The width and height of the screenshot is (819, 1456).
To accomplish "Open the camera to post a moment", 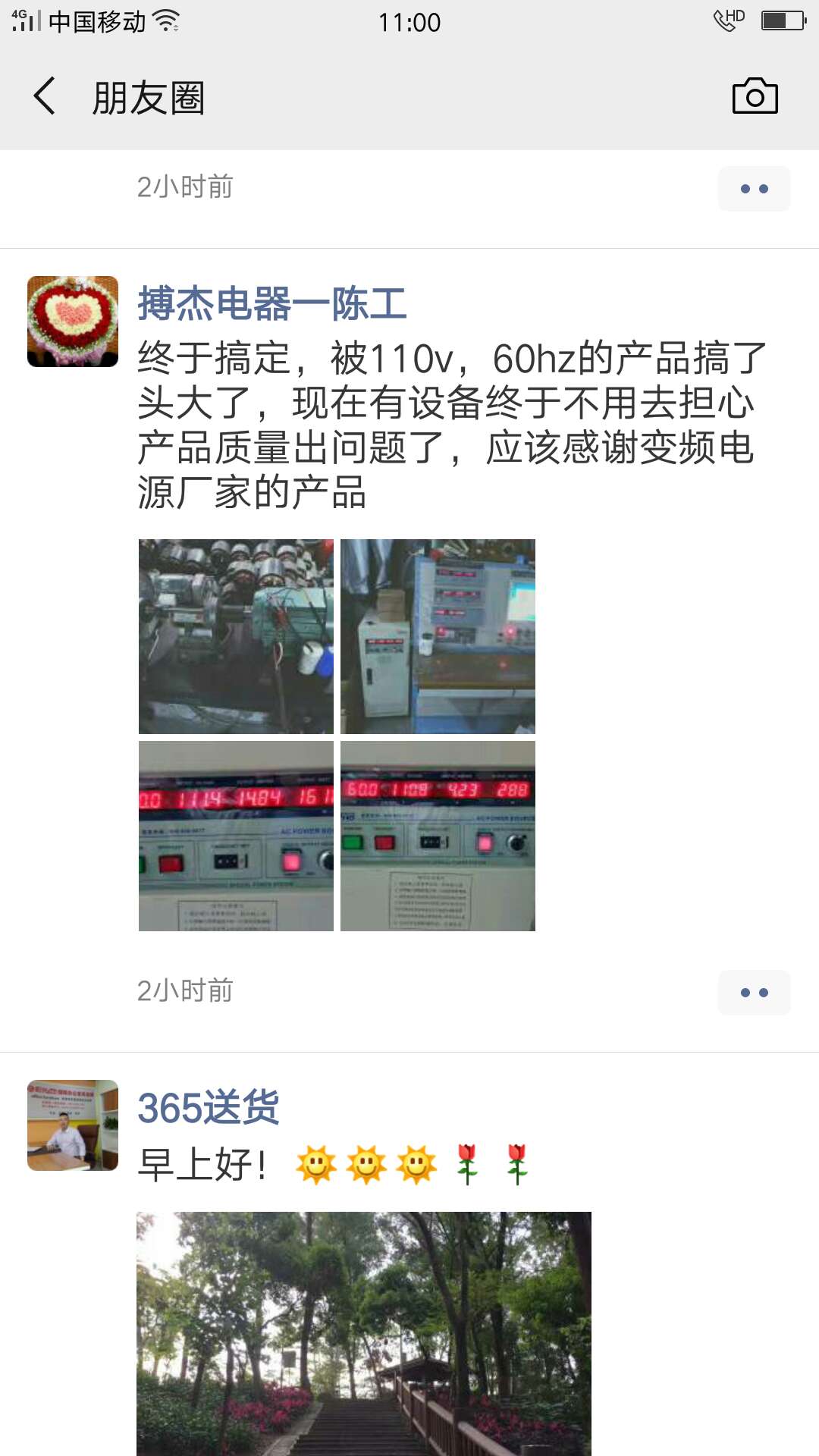I will pos(755,96).
